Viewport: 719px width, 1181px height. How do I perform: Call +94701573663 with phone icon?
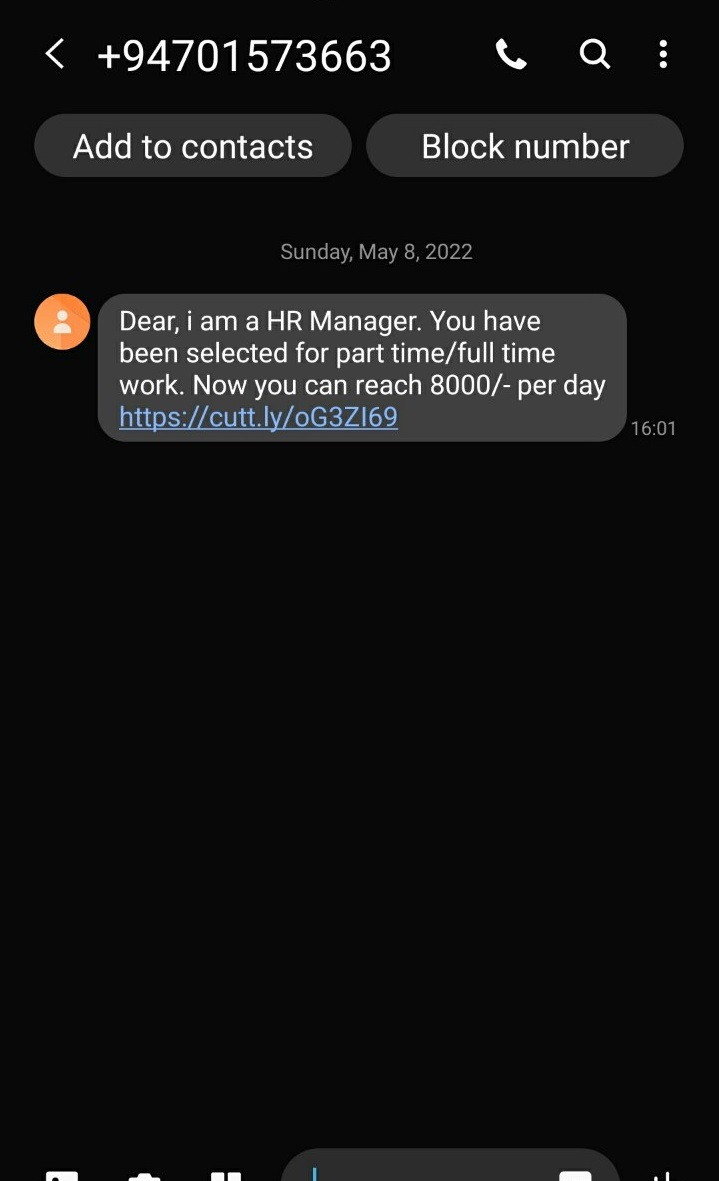click(x=511, y=55)
